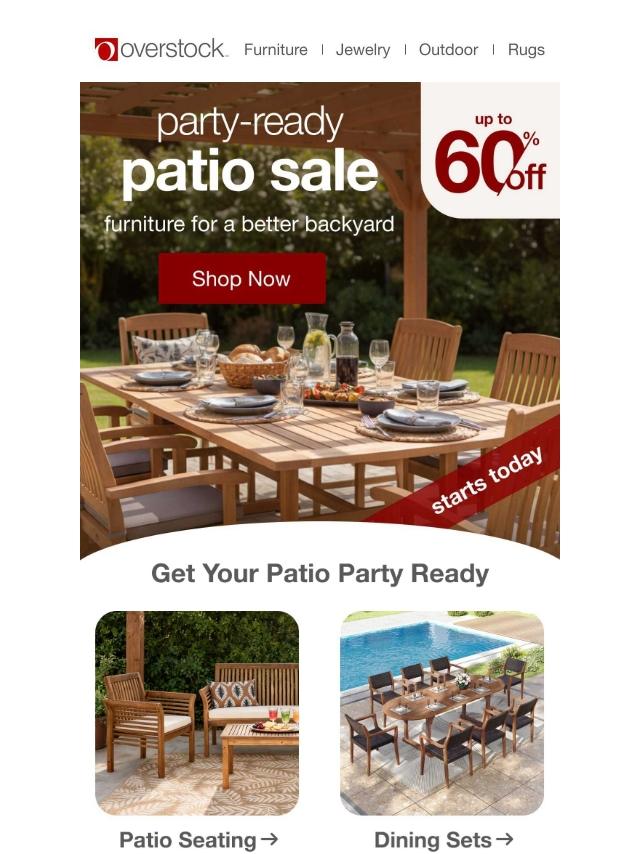View the Dining Sets photo tile
The image size is (640, 854).
pos(442,713)
